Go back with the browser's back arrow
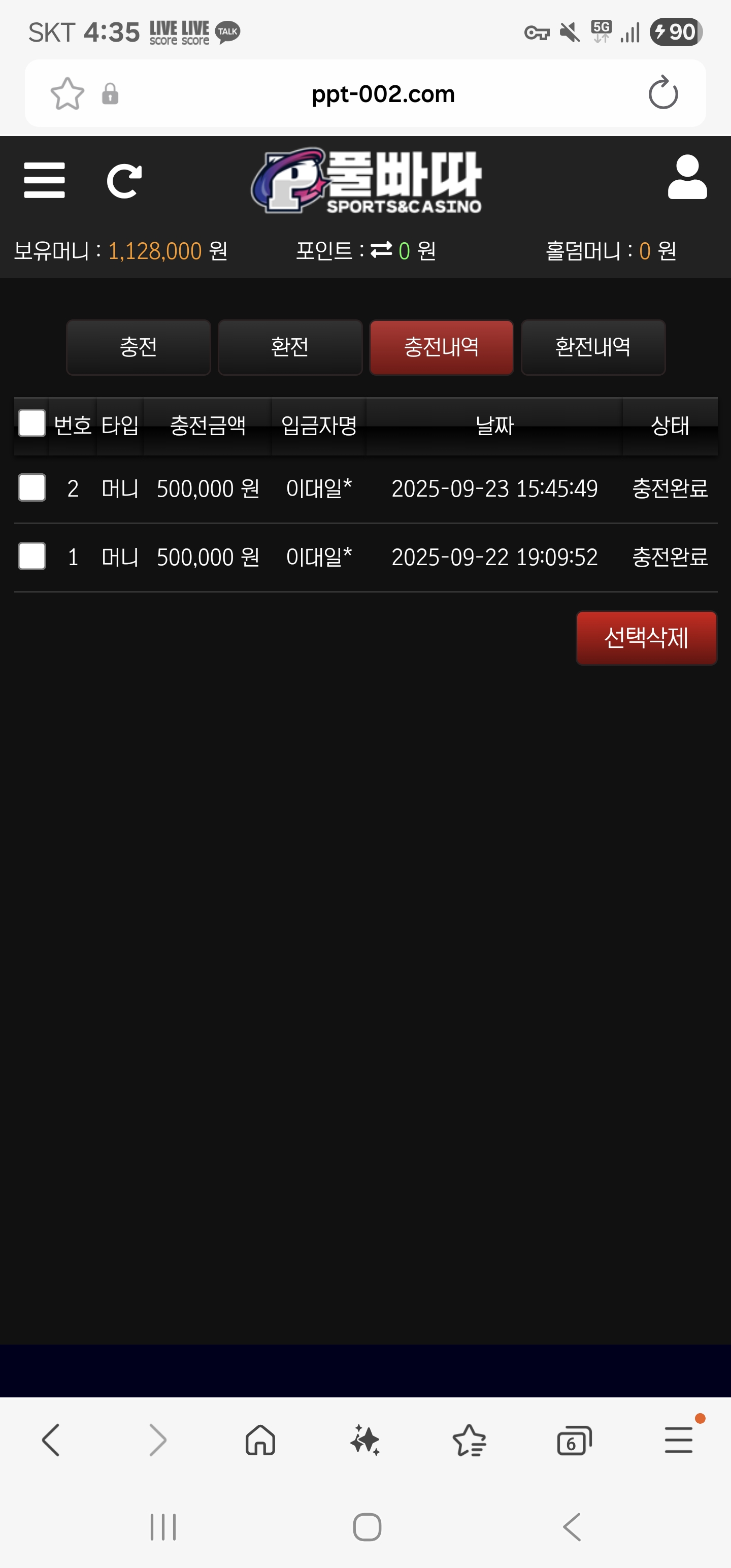731x1568 pixels. click(51, 1440)
